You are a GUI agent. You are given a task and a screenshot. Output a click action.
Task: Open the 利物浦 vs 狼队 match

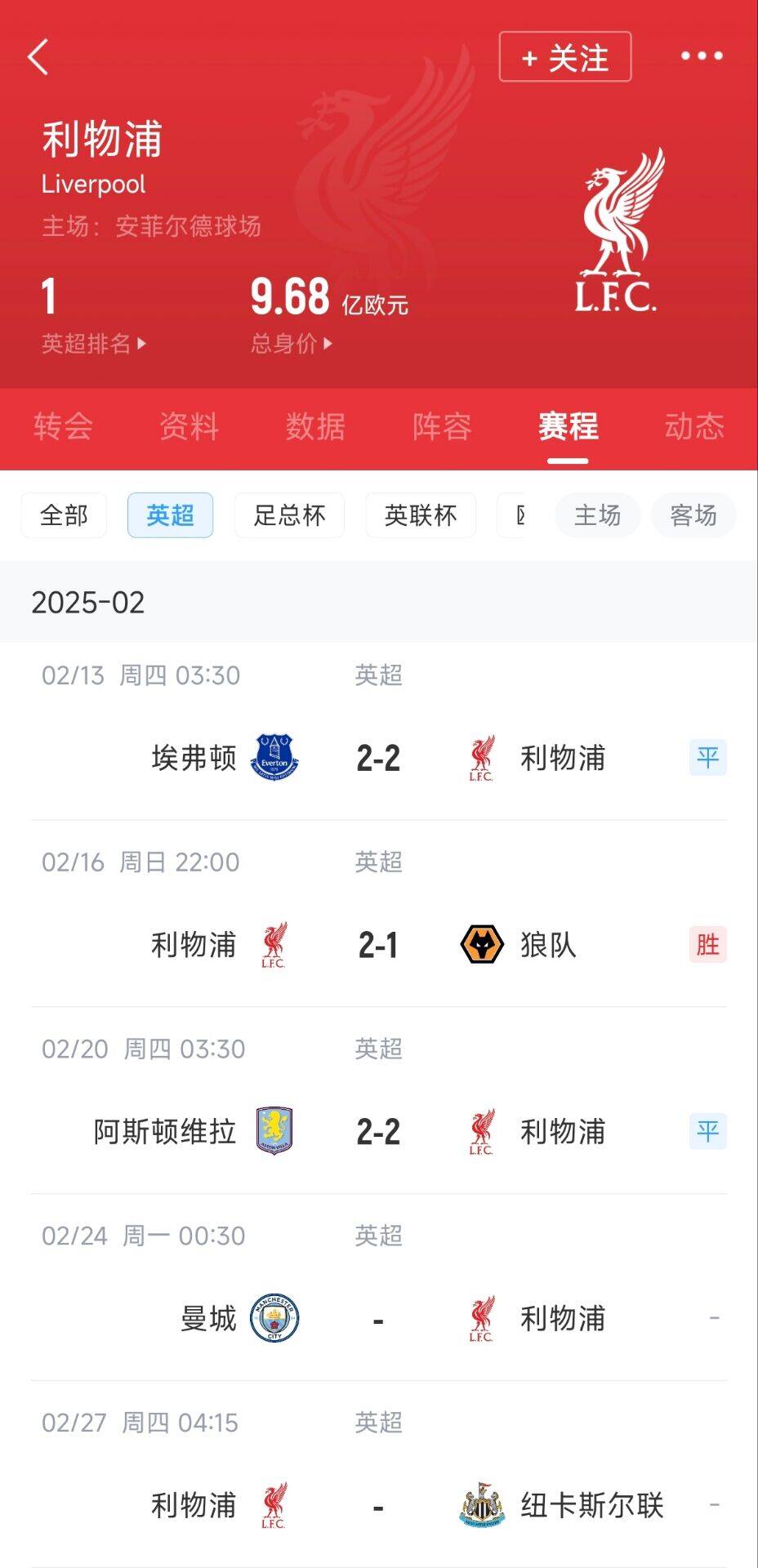coord(378,945)
